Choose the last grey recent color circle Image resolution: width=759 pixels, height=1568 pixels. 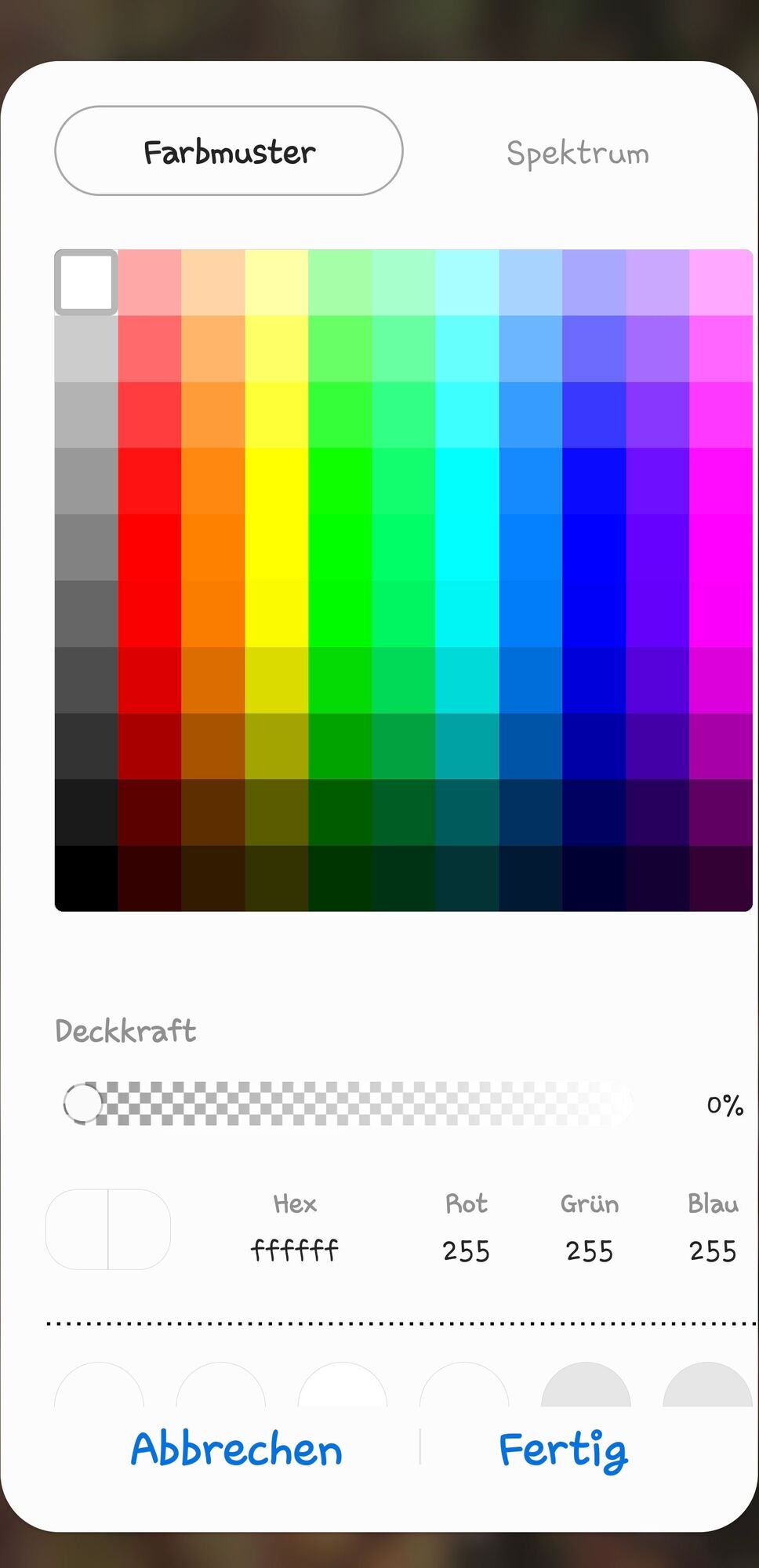(707, 1388)
